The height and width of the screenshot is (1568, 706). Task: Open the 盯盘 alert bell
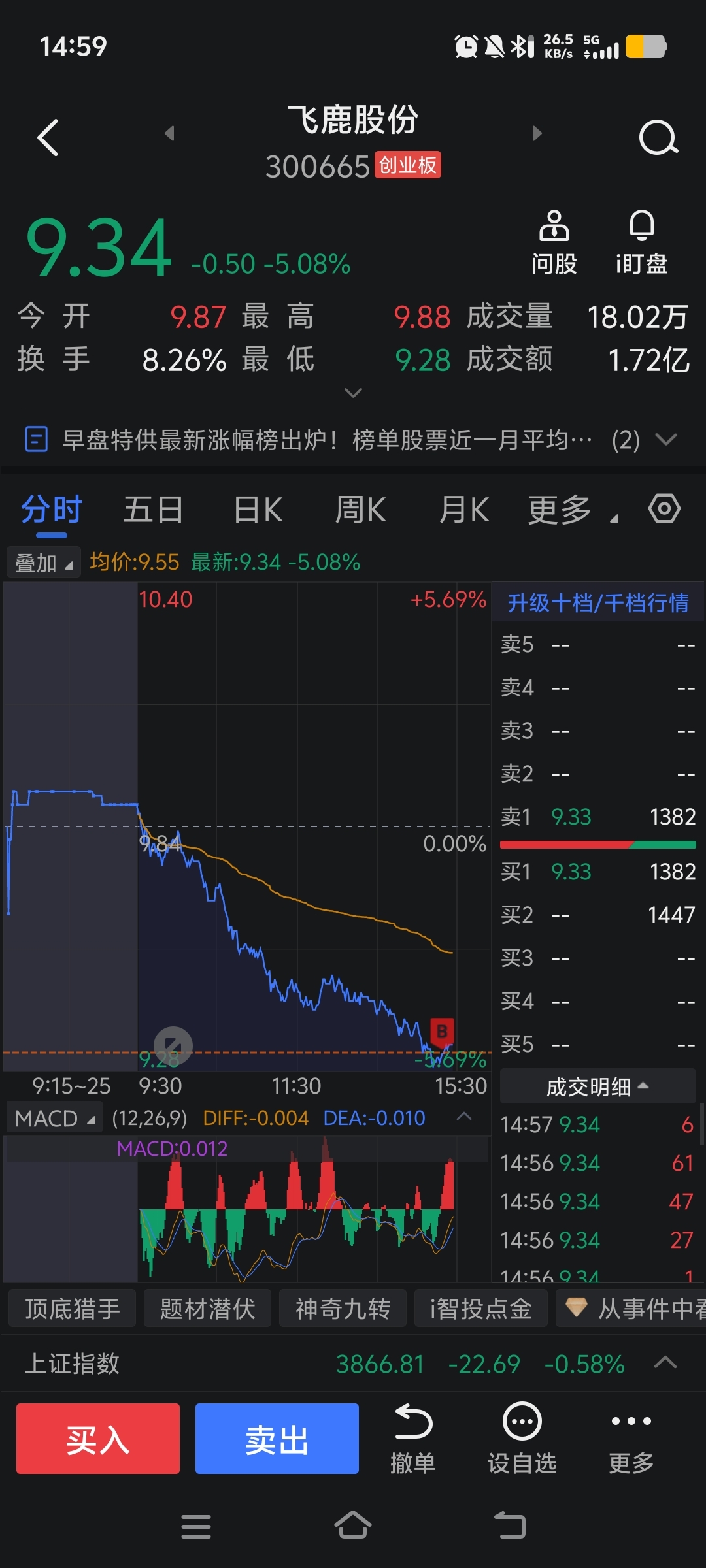(642, 243)
